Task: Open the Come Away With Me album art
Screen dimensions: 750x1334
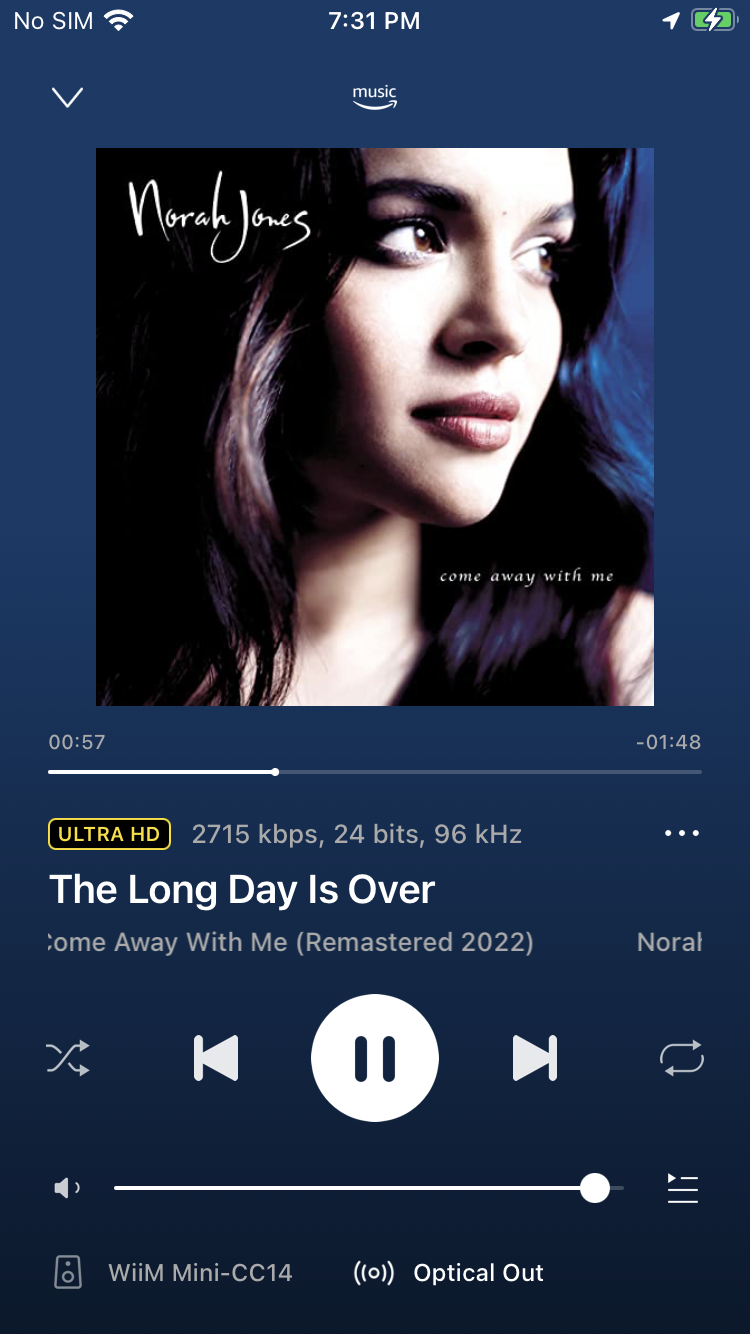Action: pos(375,427)
